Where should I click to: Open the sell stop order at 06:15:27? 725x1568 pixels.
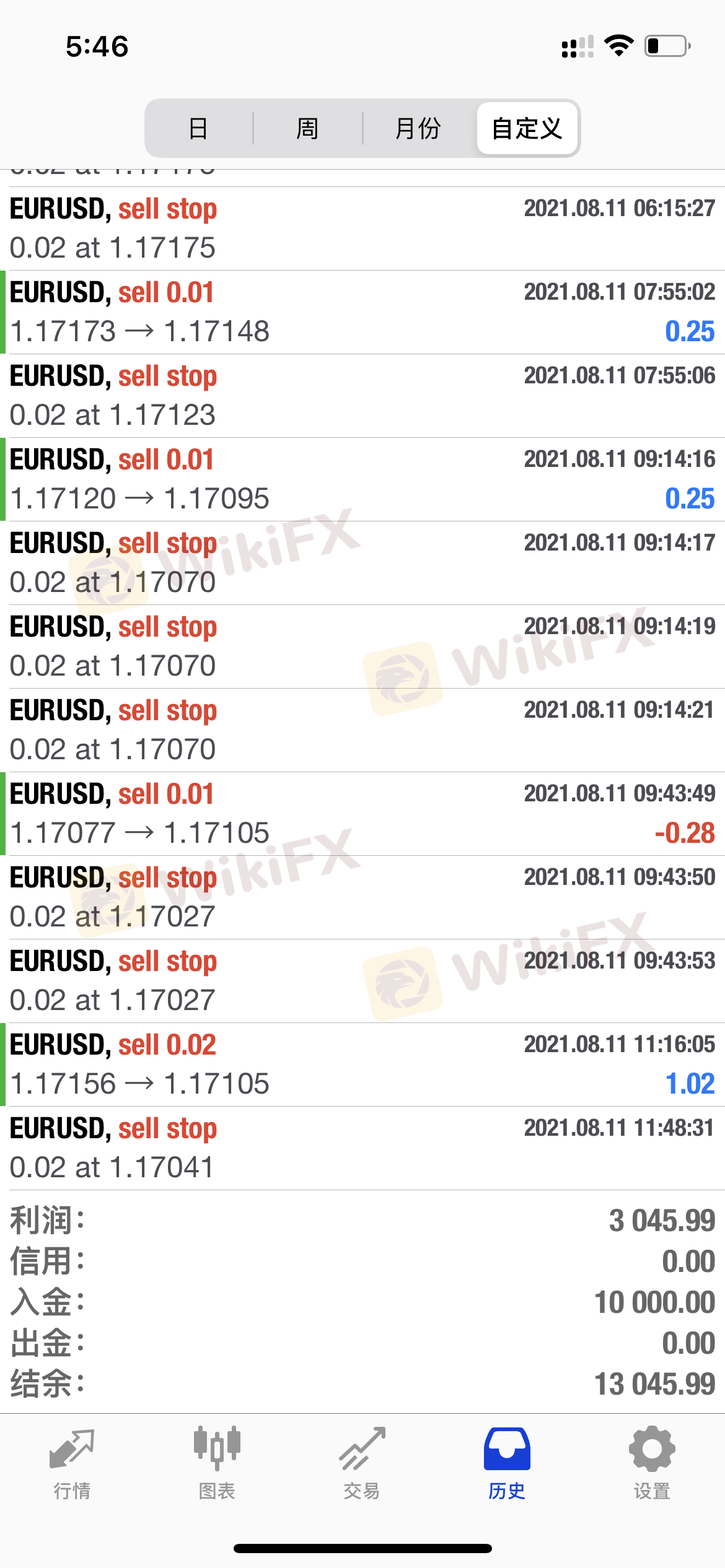362,229
